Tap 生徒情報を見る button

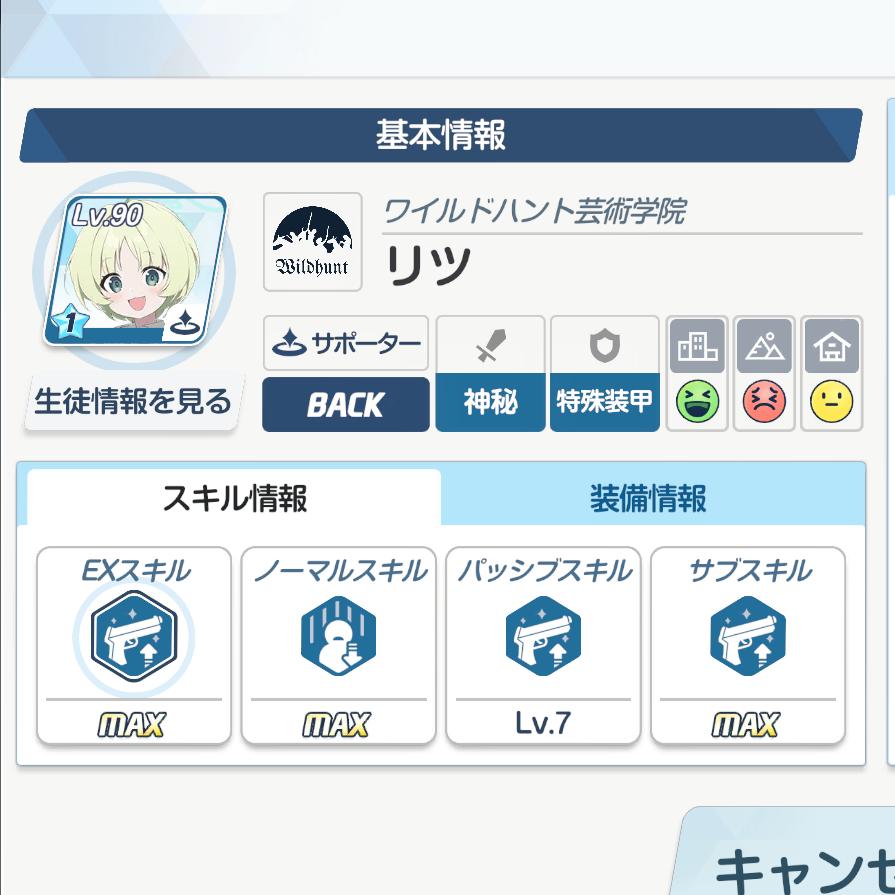pyautogui.click(x=132, y=402)
